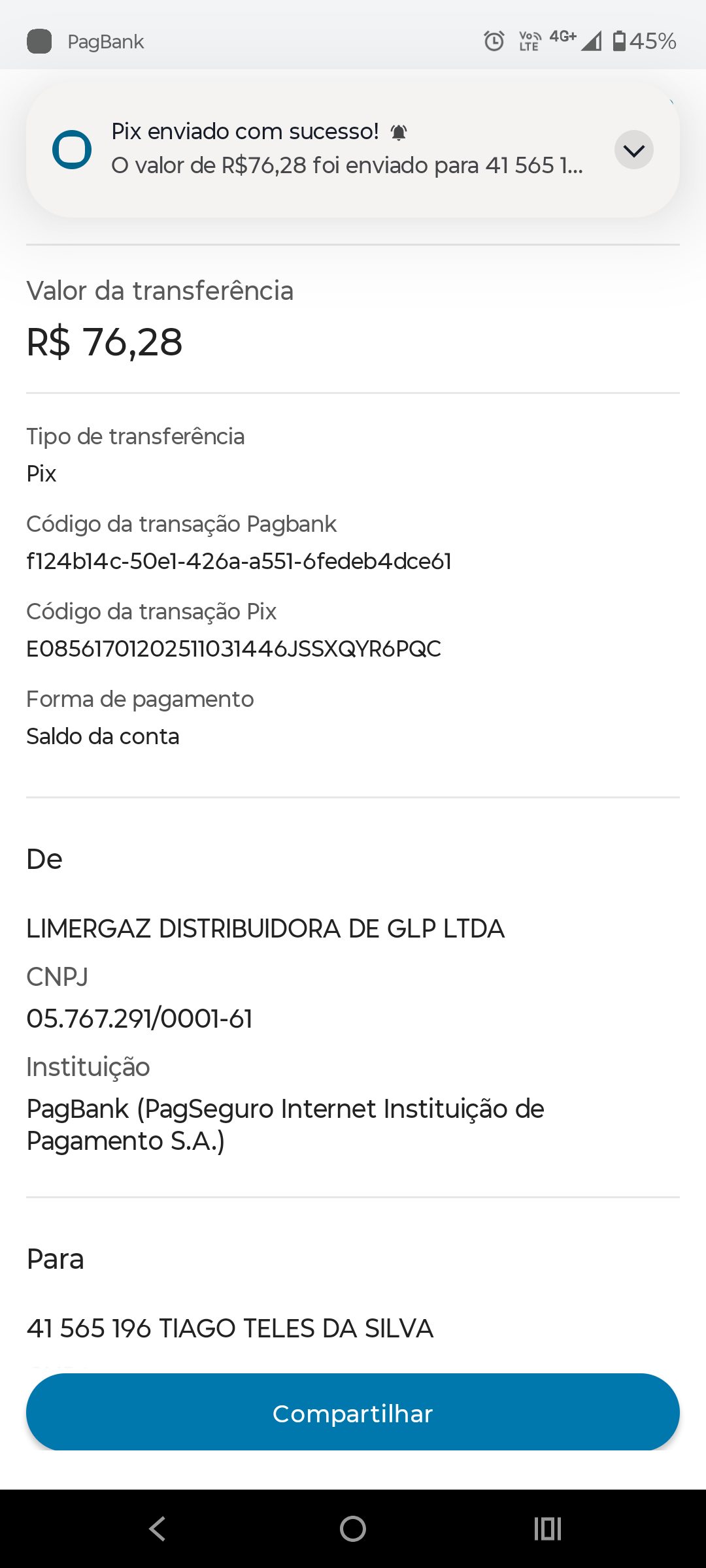Expand the Pix enviado notification chevron
The height and width of the screenshot is (1568, 706).
coord(633,150)
